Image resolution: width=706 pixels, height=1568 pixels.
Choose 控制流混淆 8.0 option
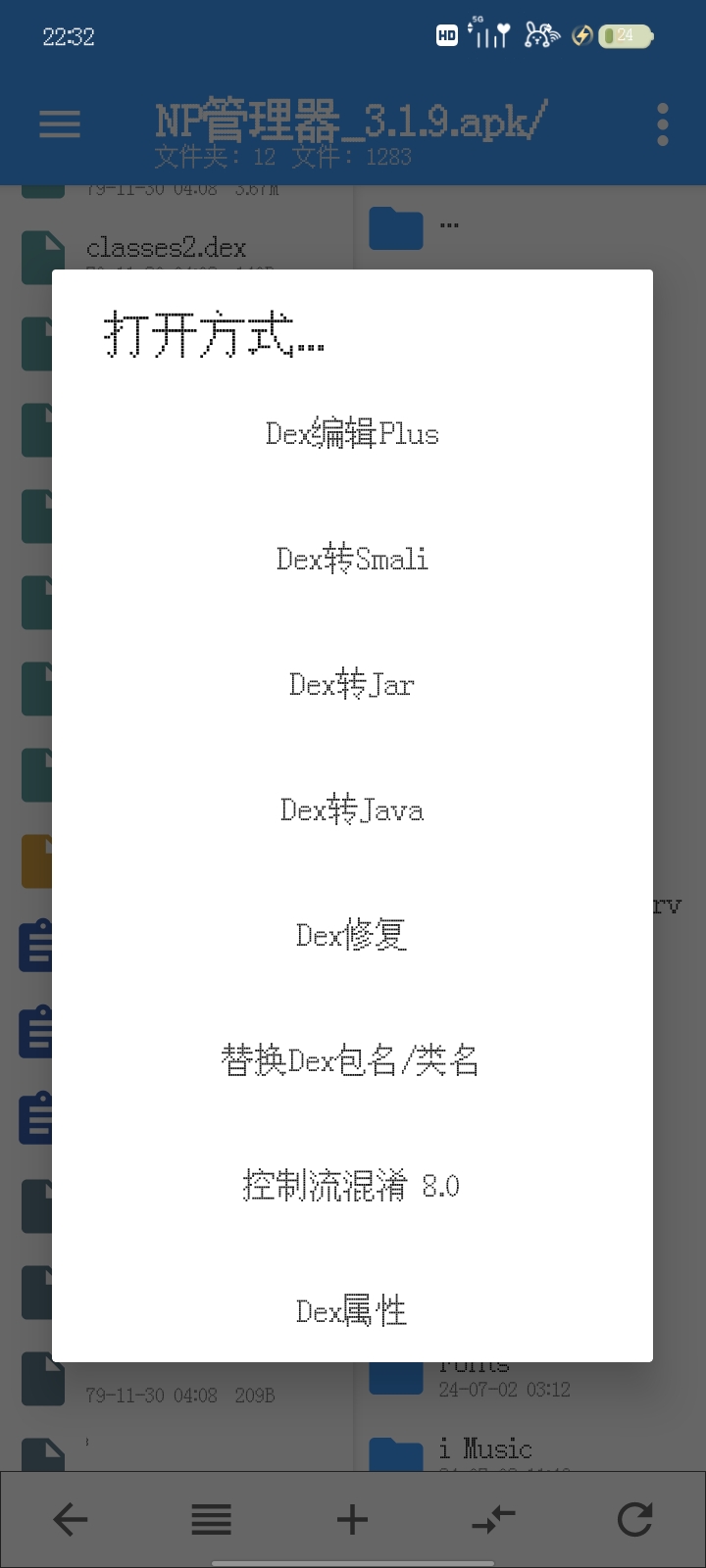coord(352,1186)
